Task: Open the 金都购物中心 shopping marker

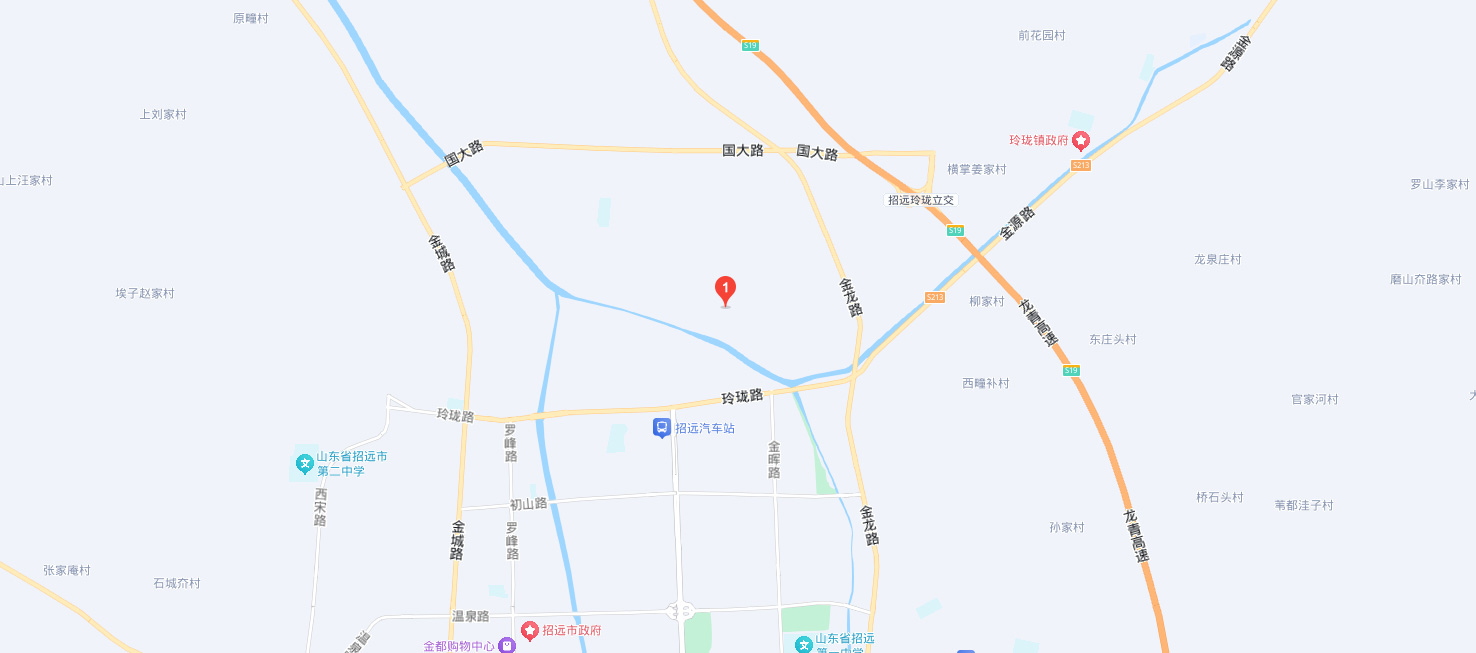Action: tap(507, 646)
